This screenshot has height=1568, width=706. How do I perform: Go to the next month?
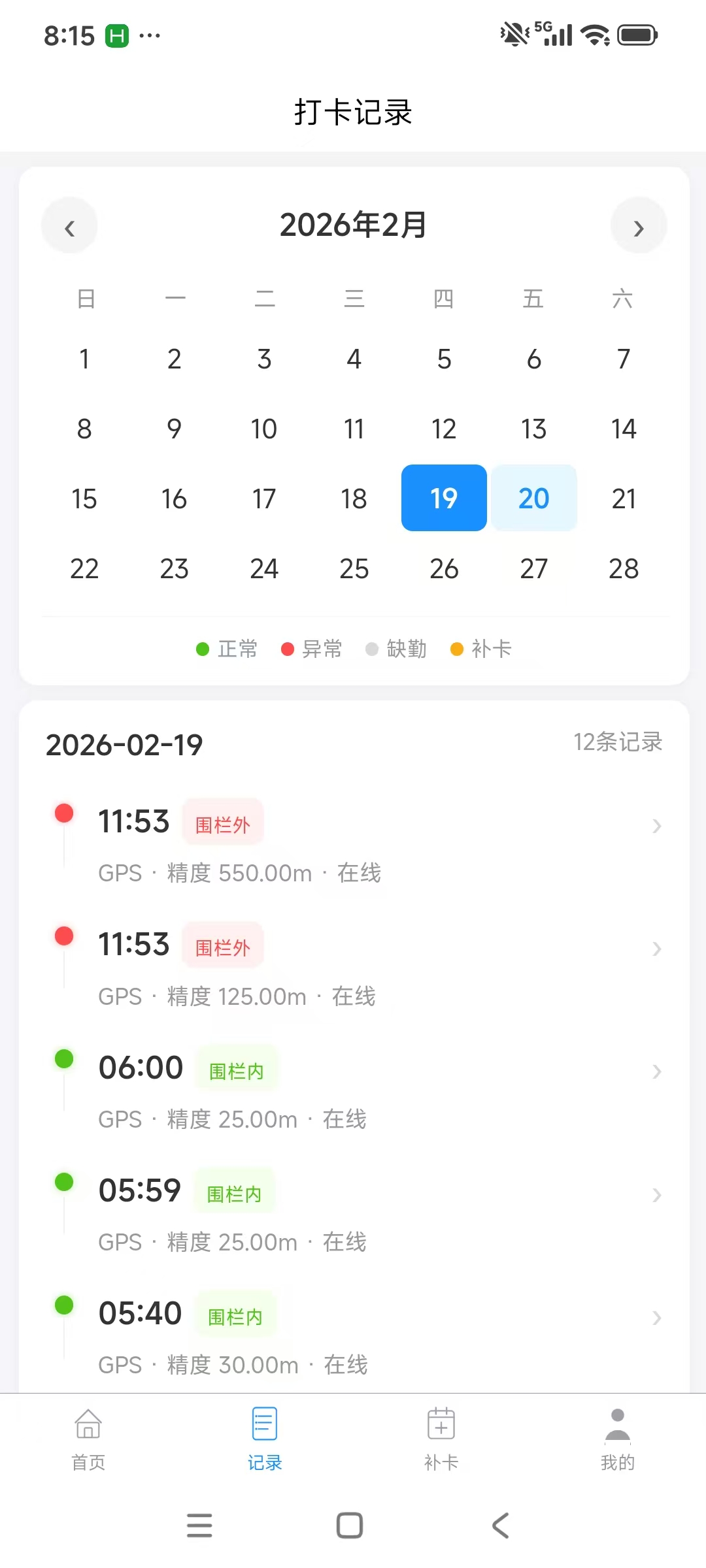[638, 226]
